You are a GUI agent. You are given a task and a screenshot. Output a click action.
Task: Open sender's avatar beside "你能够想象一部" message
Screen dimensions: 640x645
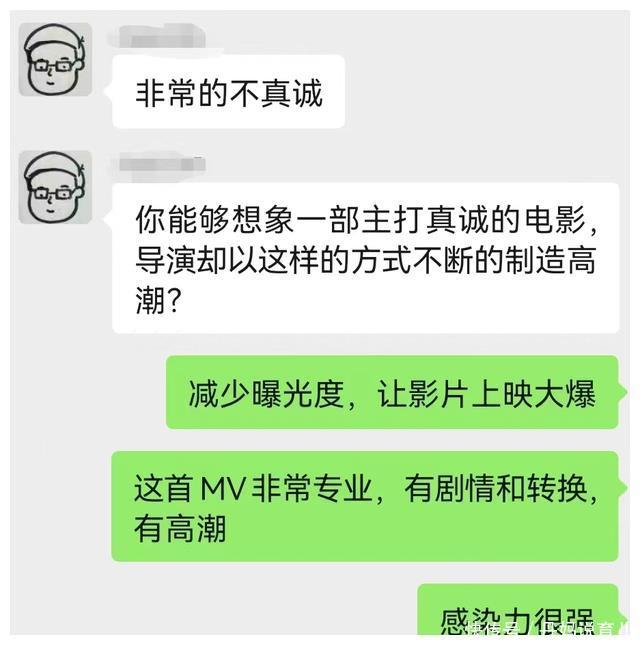(x=55, y=187)
